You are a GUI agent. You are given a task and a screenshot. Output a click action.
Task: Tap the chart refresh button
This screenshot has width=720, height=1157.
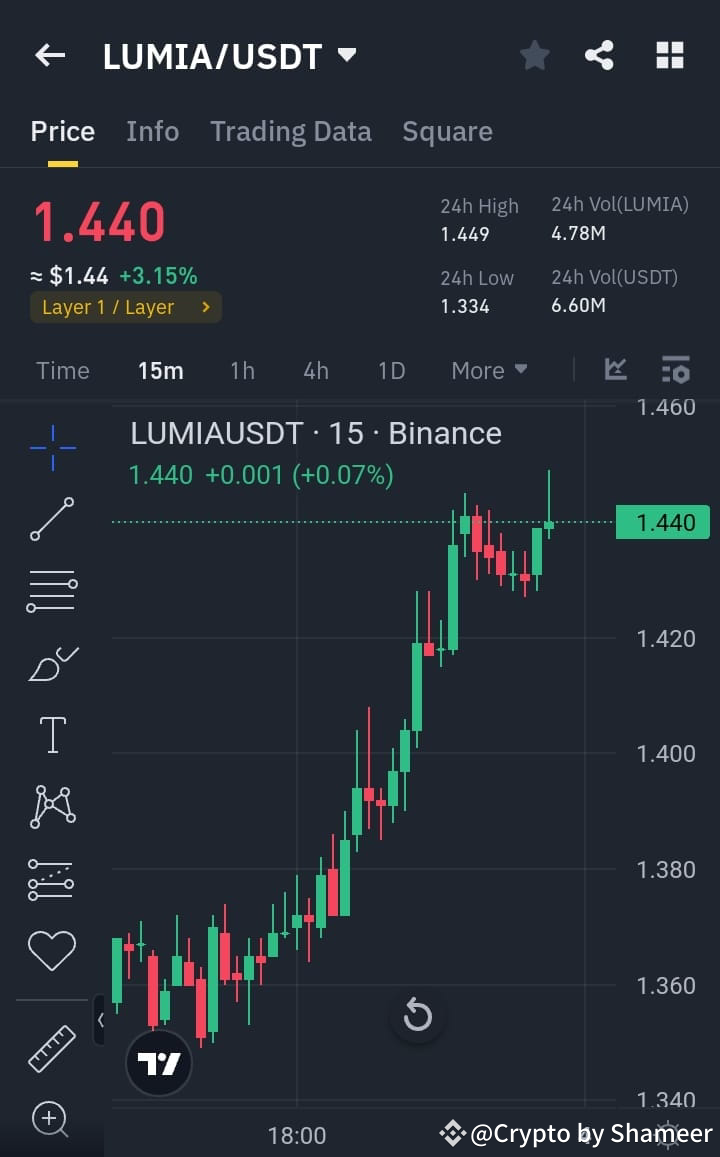point(417,1015)
